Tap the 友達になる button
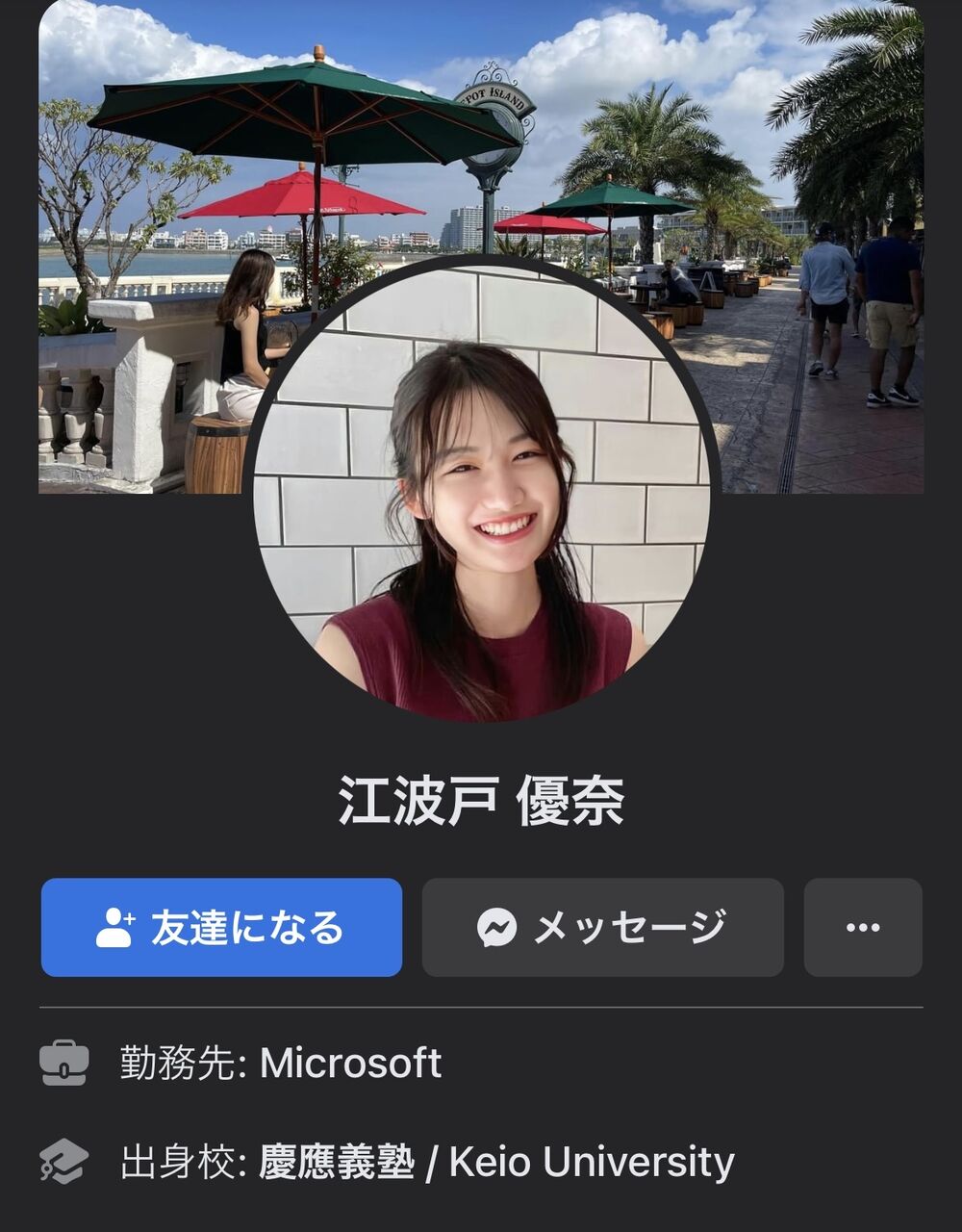Image resolution: width=962 pixels, height=1232 pixels. click(x=221, y=928)
